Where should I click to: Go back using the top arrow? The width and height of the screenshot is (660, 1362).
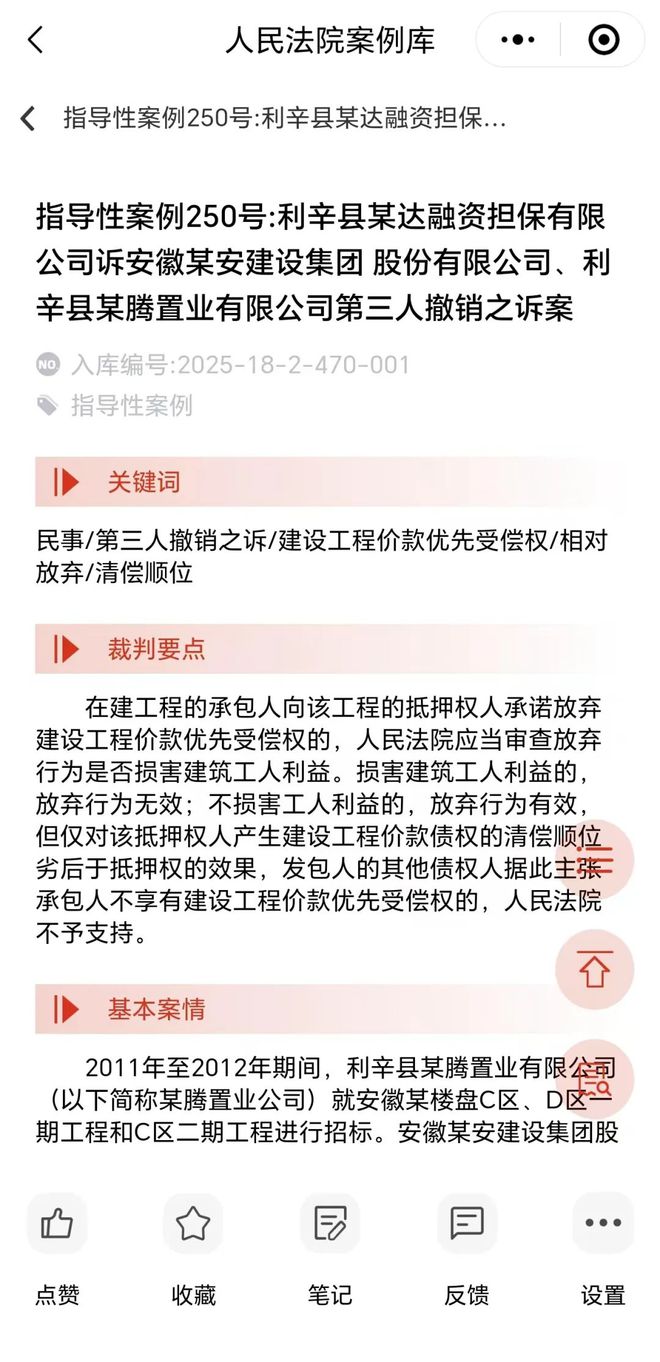(36, 40)
